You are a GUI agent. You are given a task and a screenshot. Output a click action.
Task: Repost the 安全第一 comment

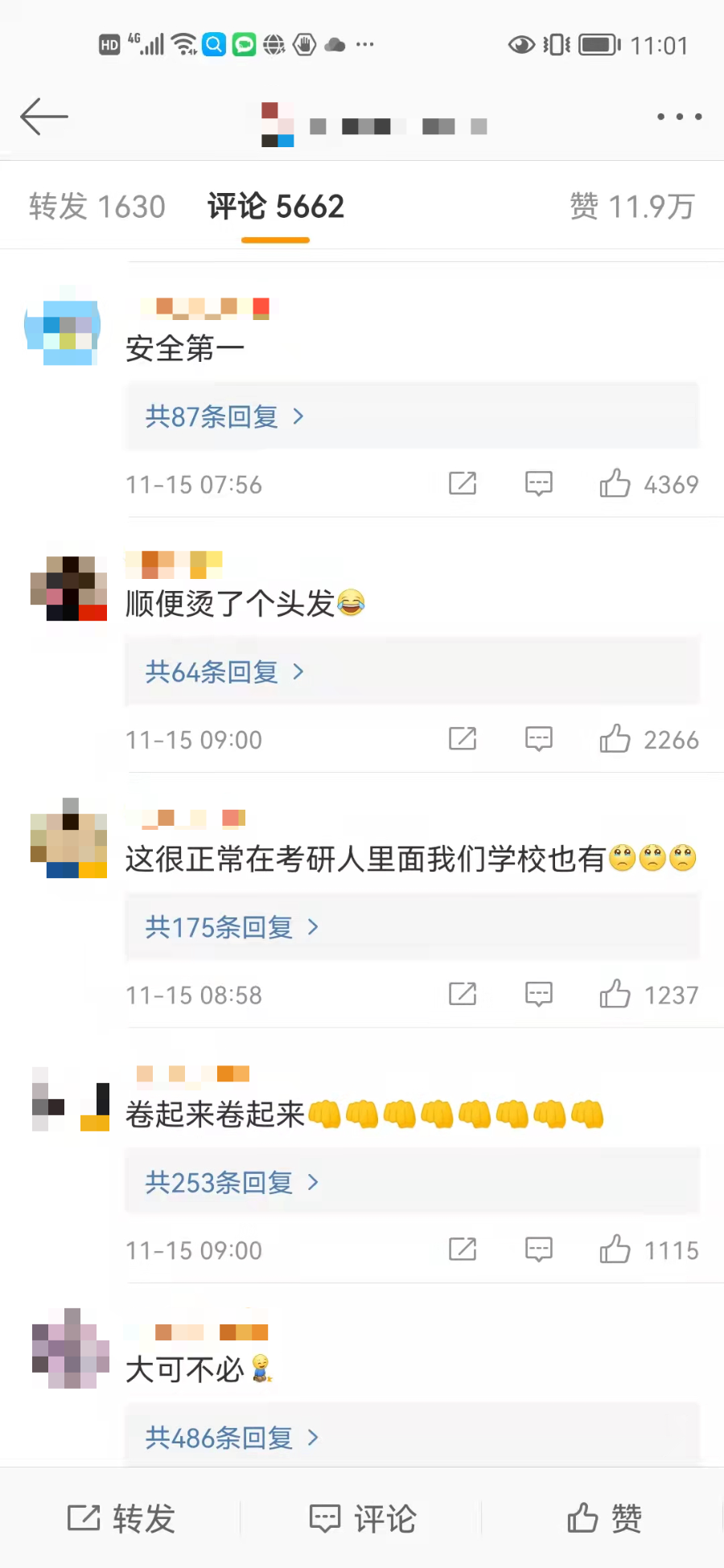click(x=463, y=484)
